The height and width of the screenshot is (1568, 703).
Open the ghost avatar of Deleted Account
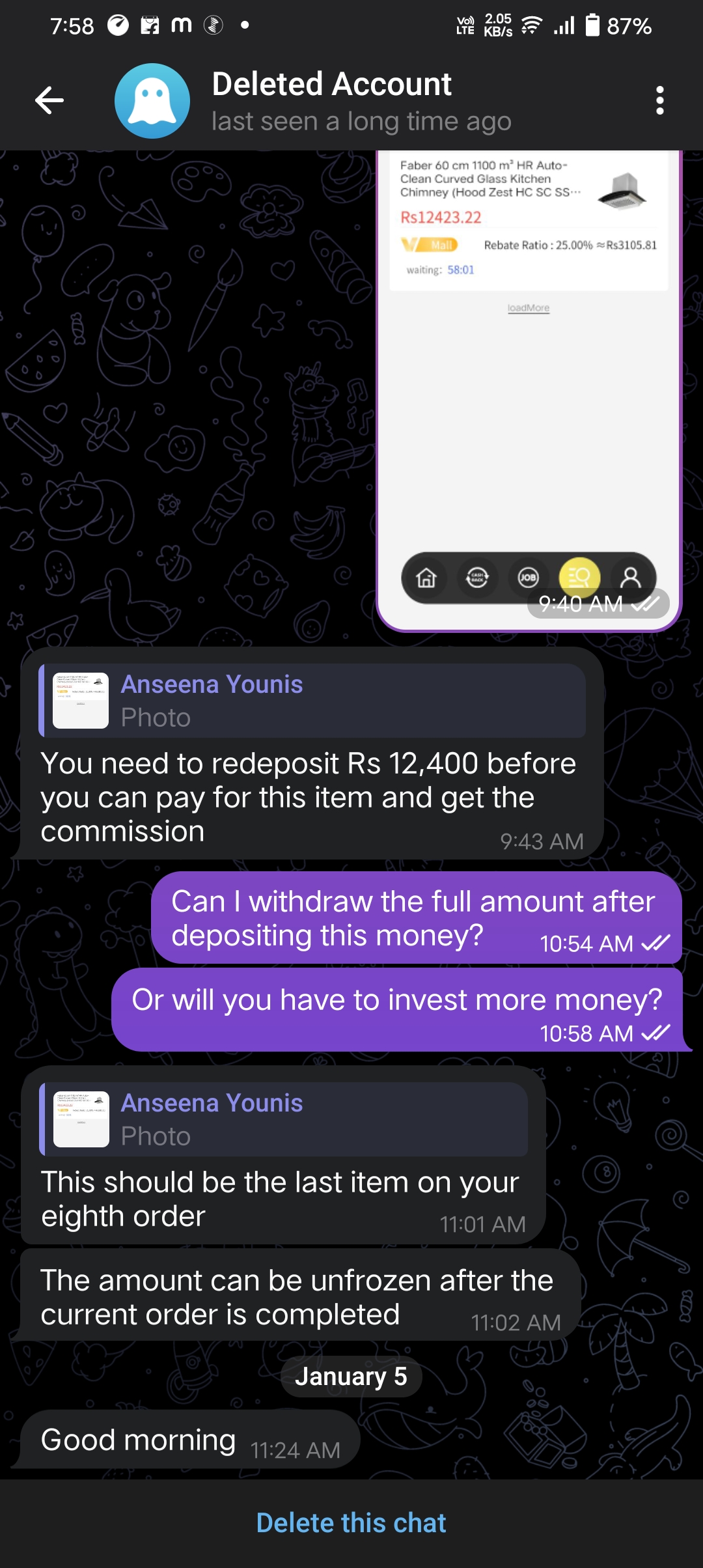tap(152, 101)
